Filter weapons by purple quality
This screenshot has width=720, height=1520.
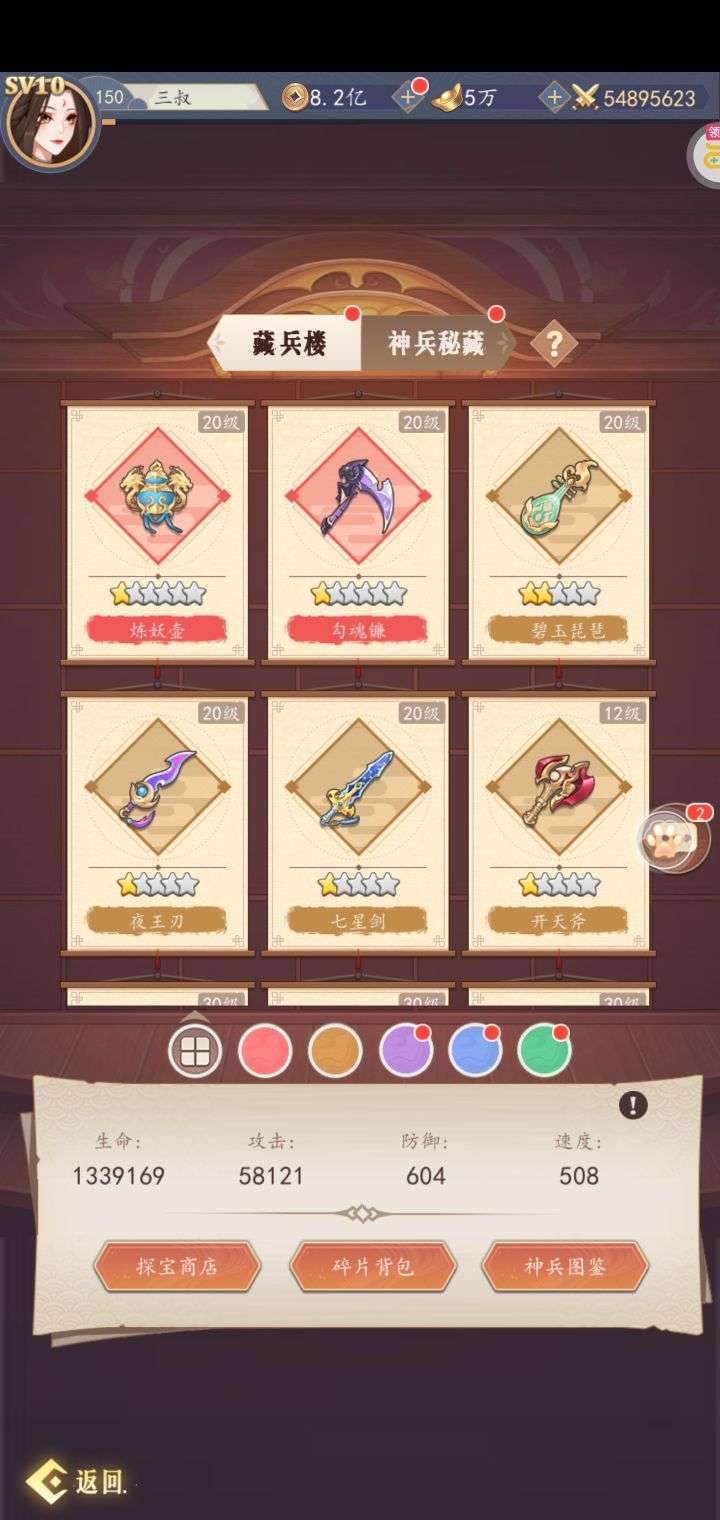pos(405,1051)
